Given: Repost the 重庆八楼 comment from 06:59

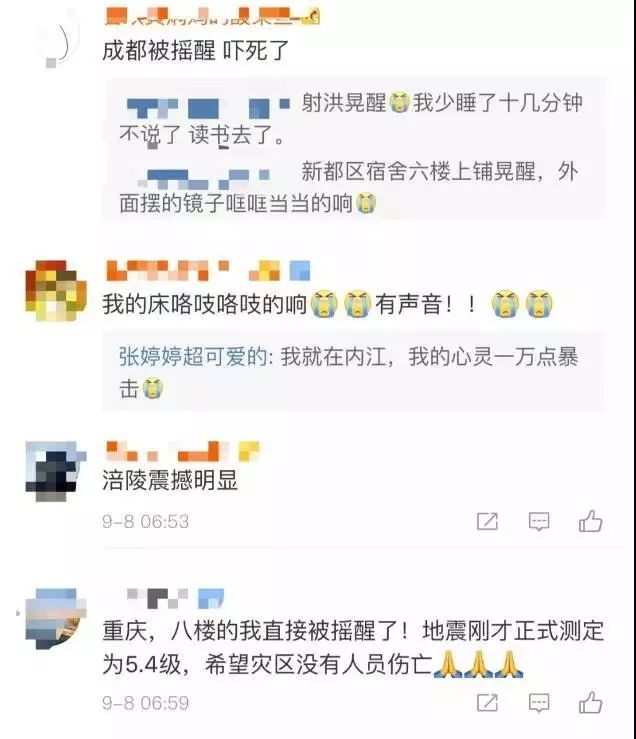Looking at the screenshot, I should point(487,703).
